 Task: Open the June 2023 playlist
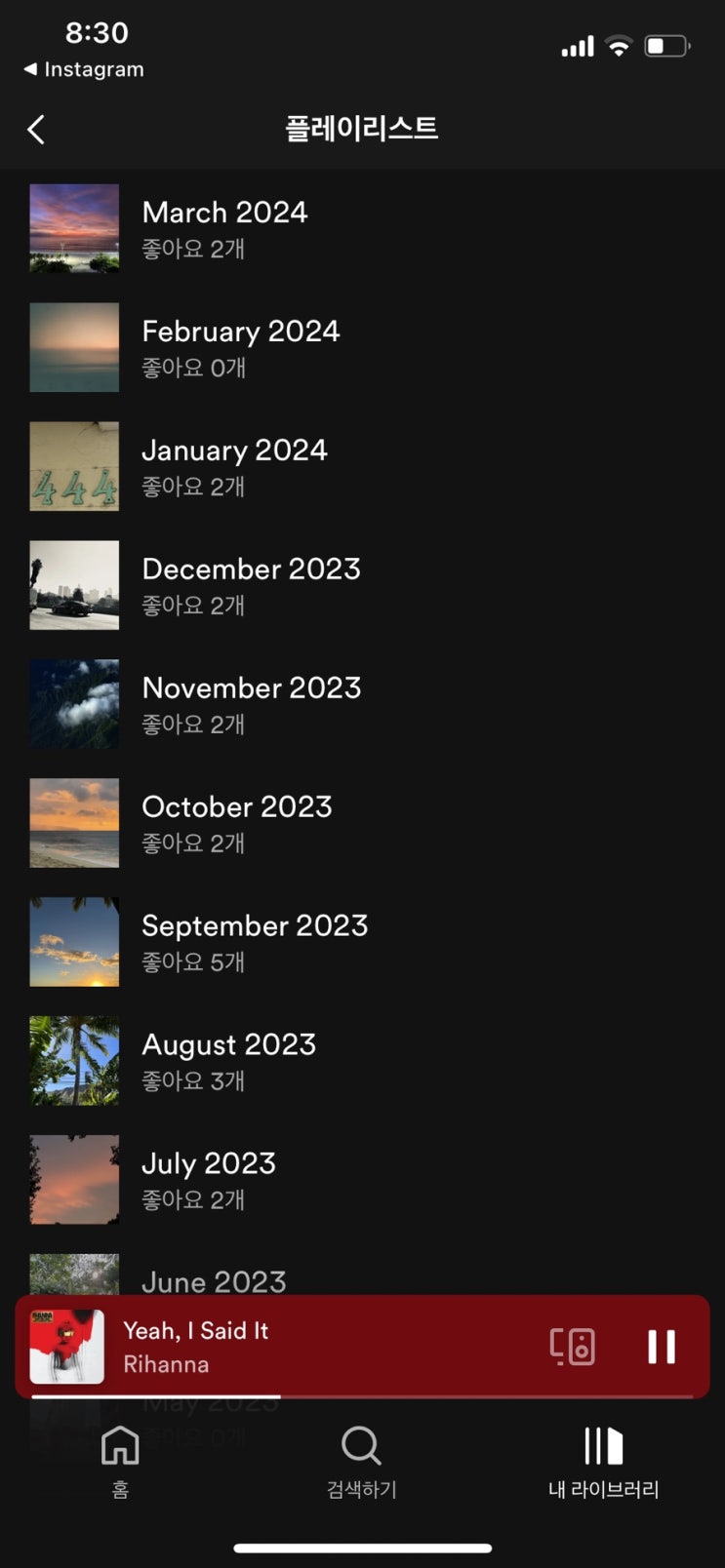click(214, 1278)
